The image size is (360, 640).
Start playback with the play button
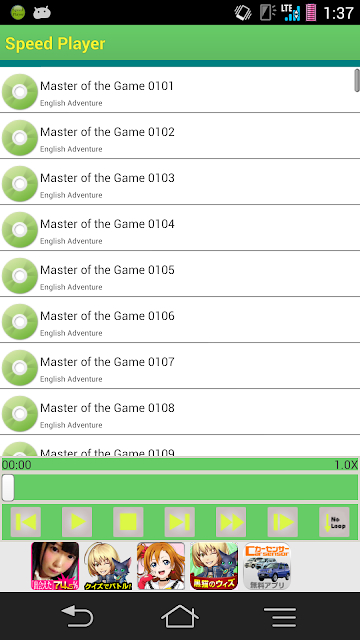tap(77, 522)
